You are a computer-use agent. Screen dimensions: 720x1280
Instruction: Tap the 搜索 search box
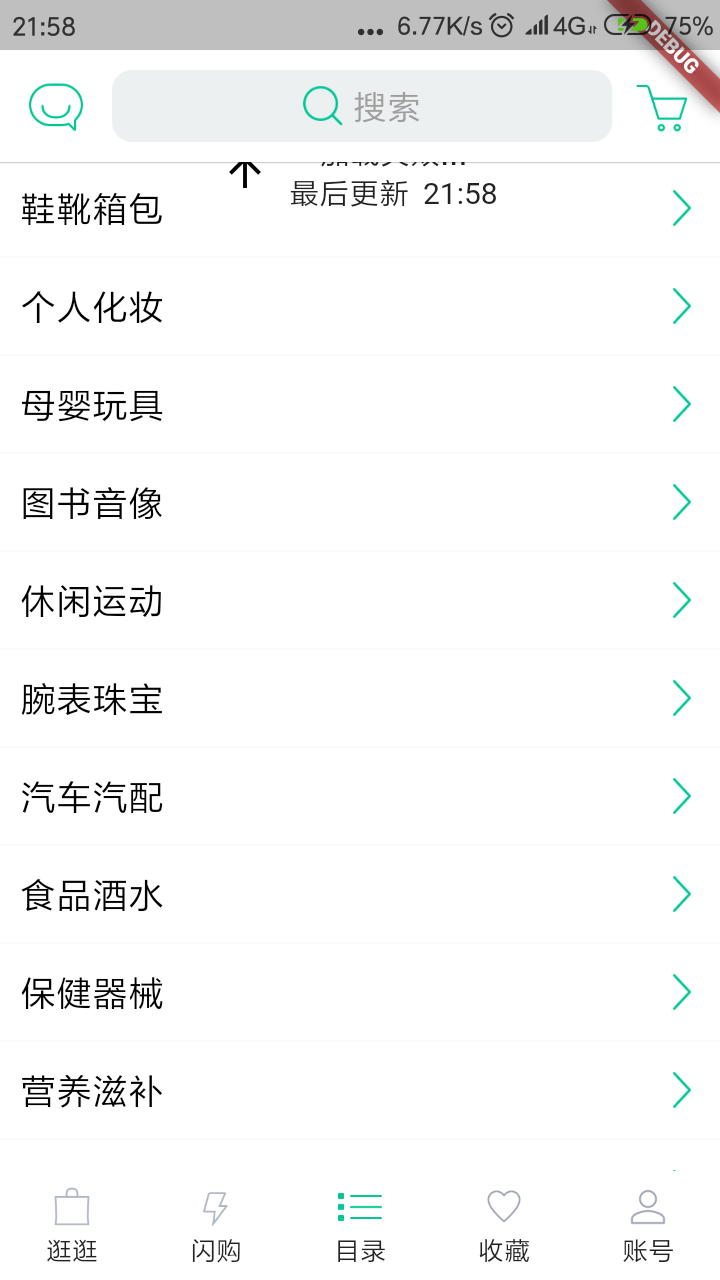[361, 106]
